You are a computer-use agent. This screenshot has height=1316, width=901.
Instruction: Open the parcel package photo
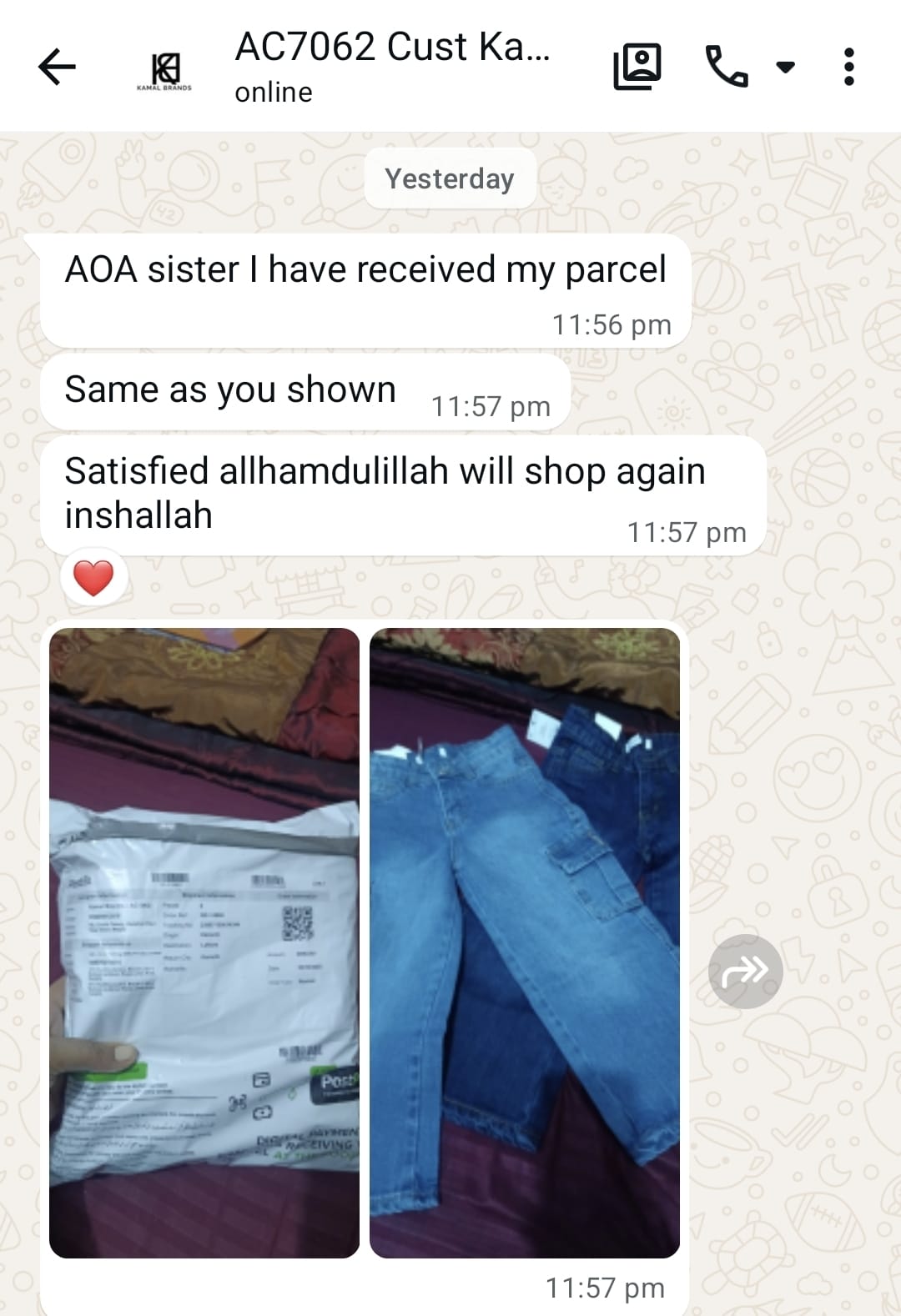tap(204, 942)
